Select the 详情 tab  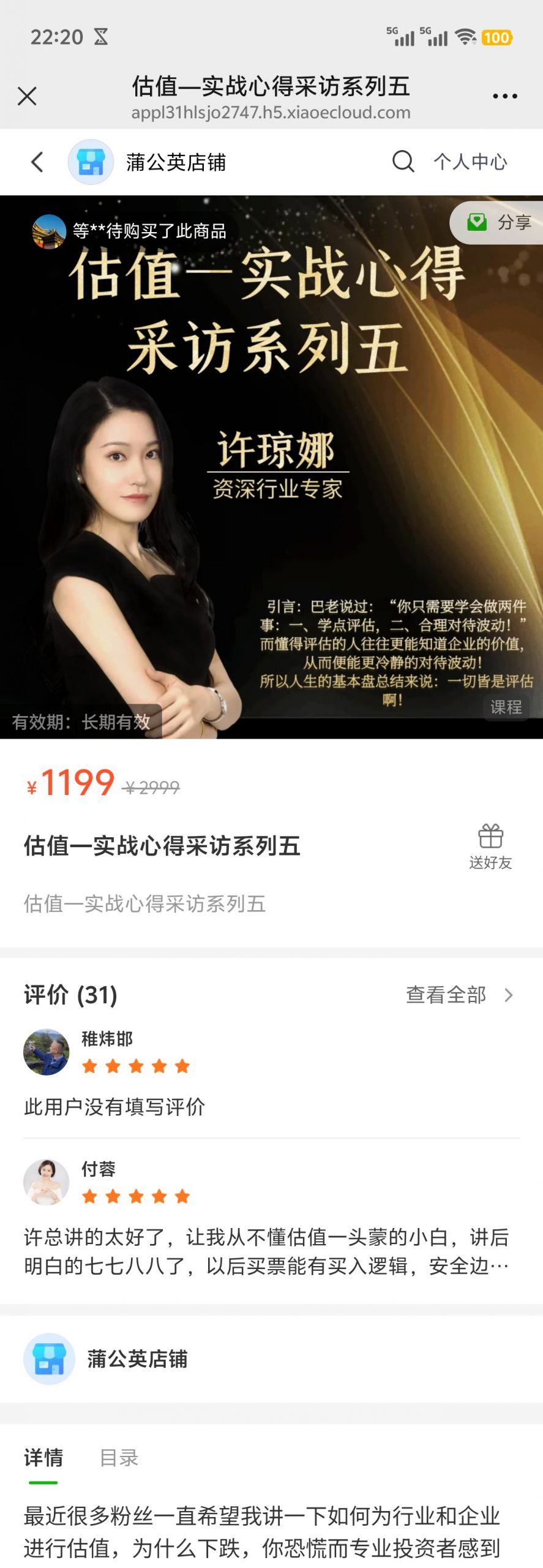[x=43, y=1458]
